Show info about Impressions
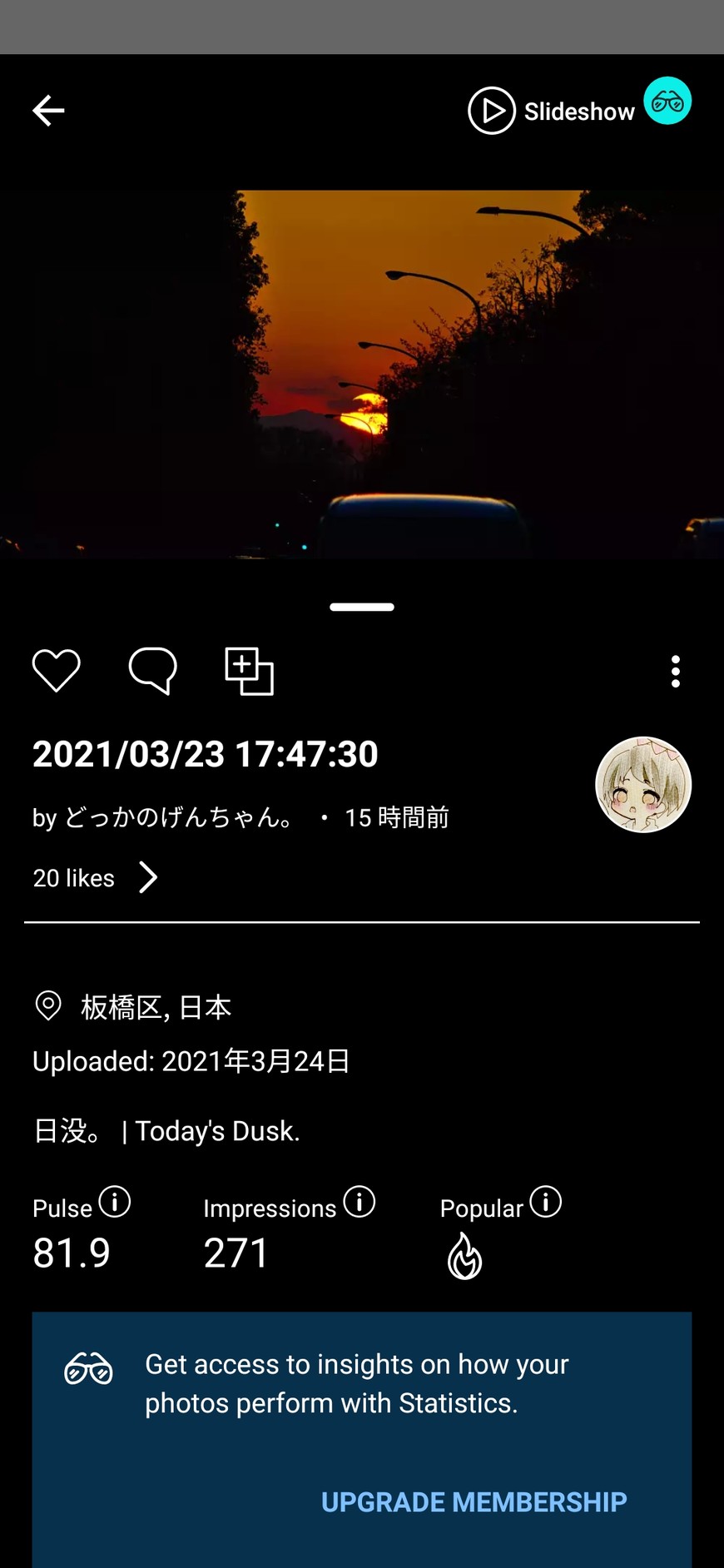This screenshot has width=724, height=1568. [360, 1202]
